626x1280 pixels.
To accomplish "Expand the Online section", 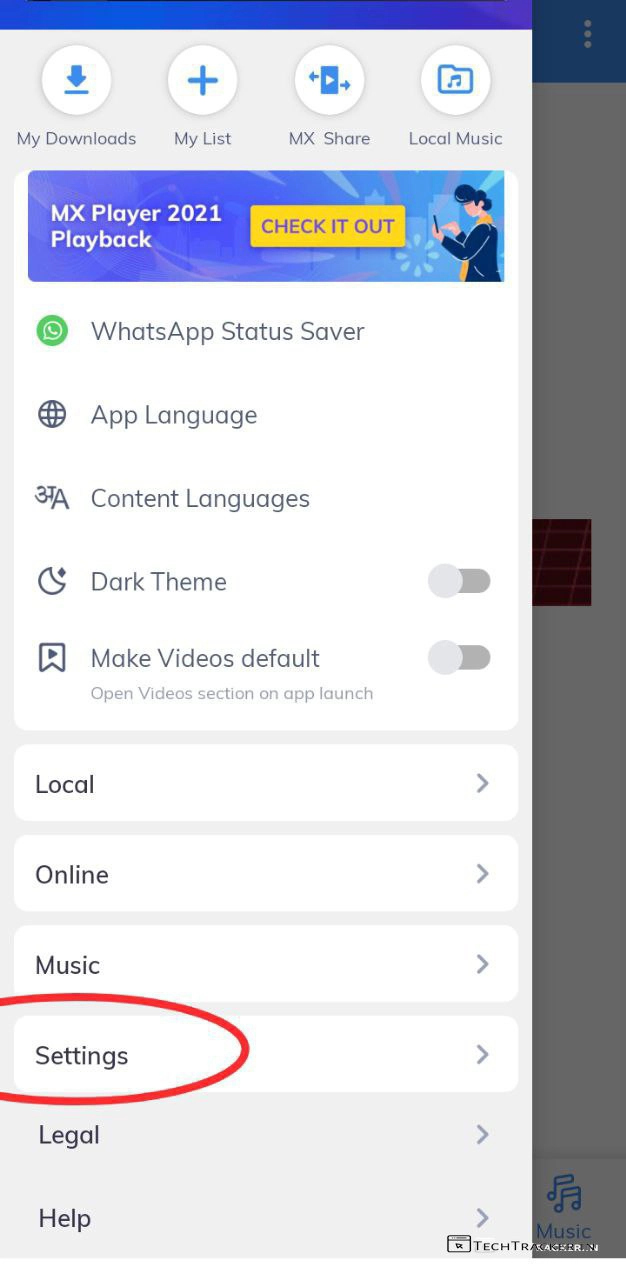I will tap(265, 874).
